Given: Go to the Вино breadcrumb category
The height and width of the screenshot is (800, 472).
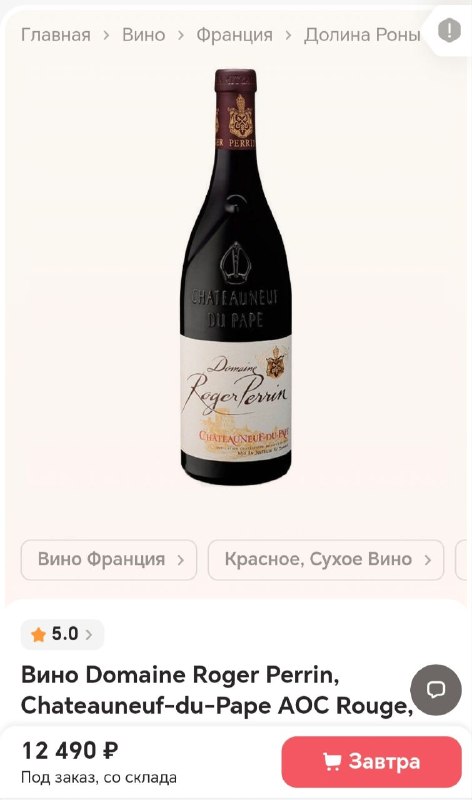Looking at the screenshot, I should [x=143, y=35].
